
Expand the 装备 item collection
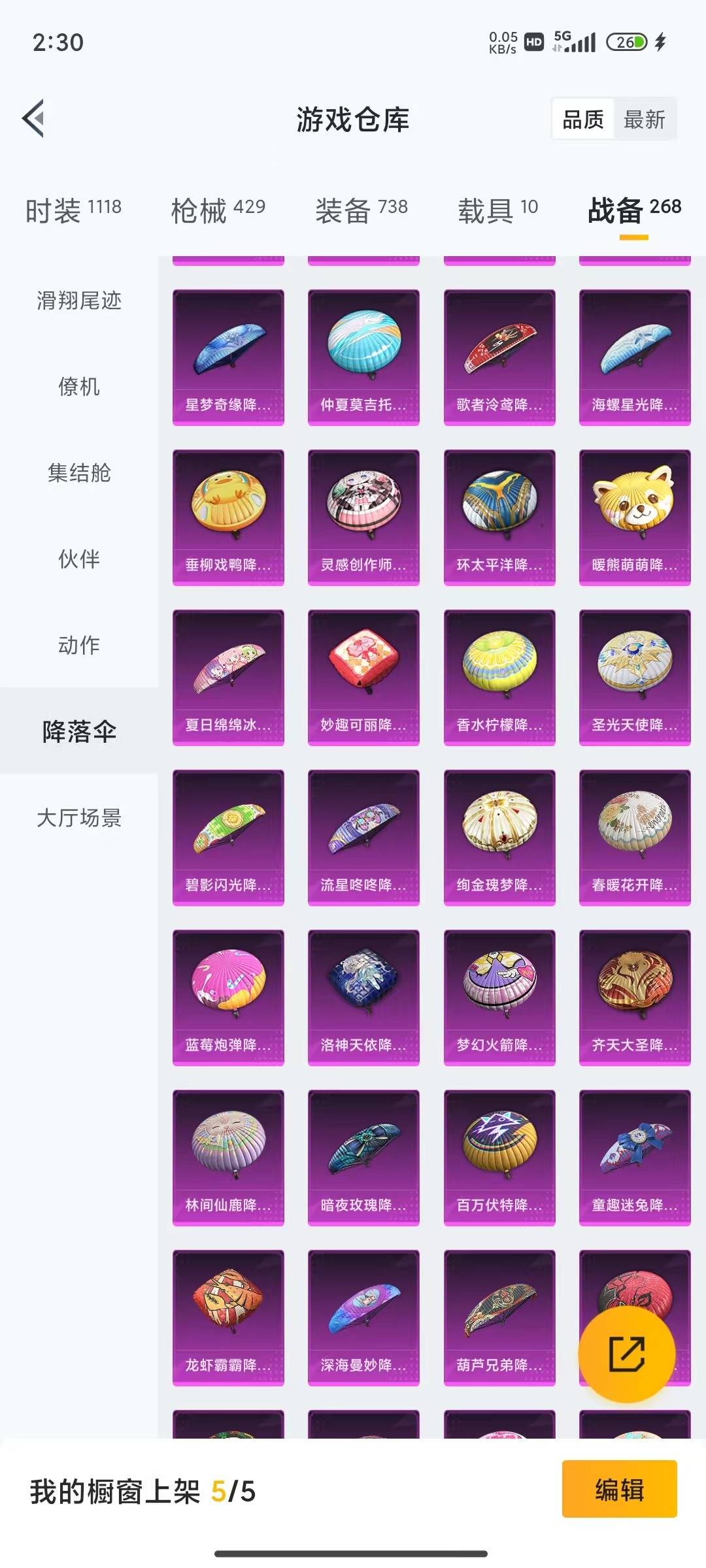pos(360,208)
